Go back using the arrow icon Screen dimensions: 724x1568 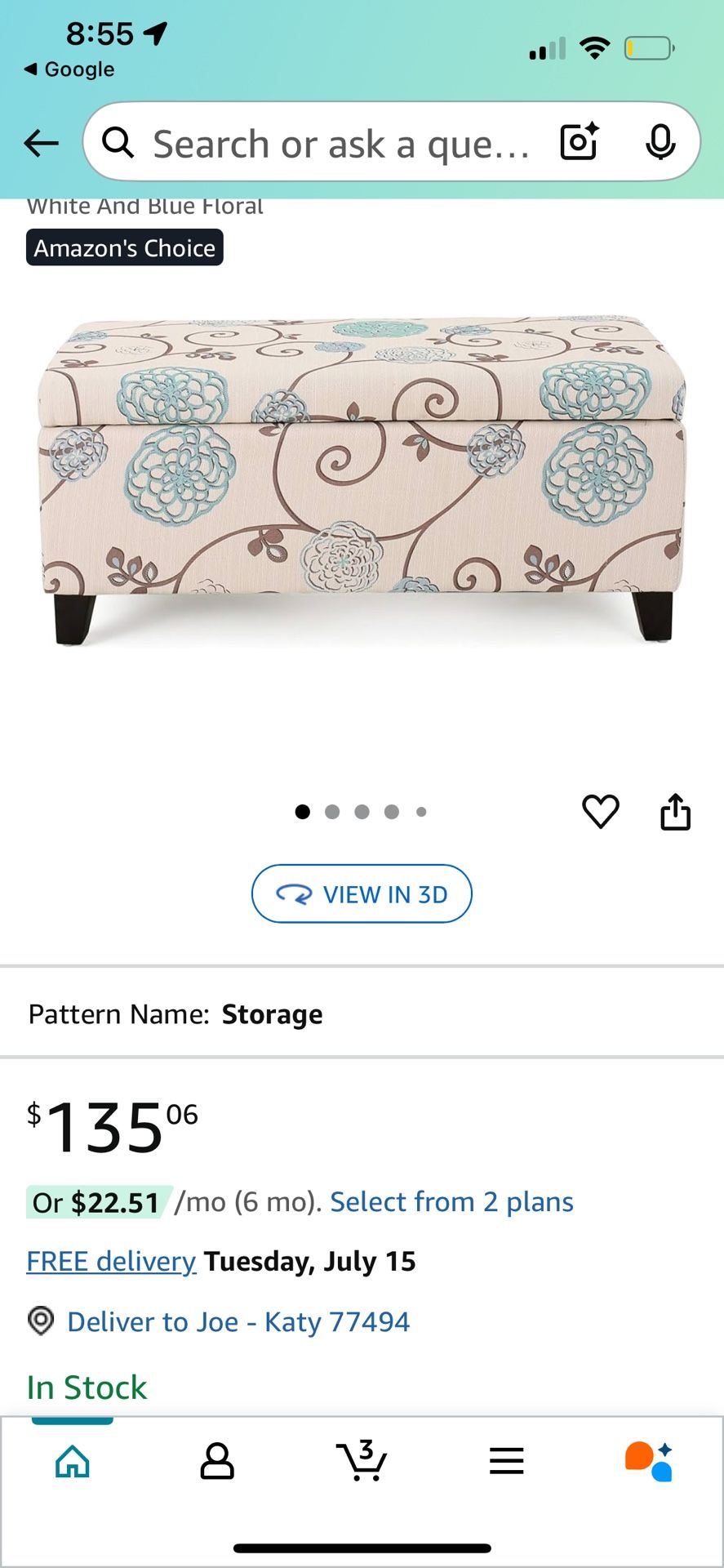point(41,143)
